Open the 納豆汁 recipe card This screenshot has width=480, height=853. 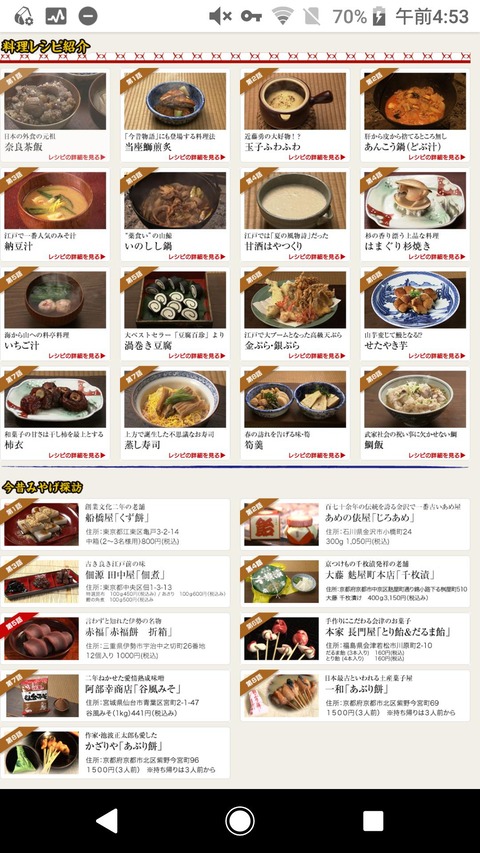pos(54,214)
